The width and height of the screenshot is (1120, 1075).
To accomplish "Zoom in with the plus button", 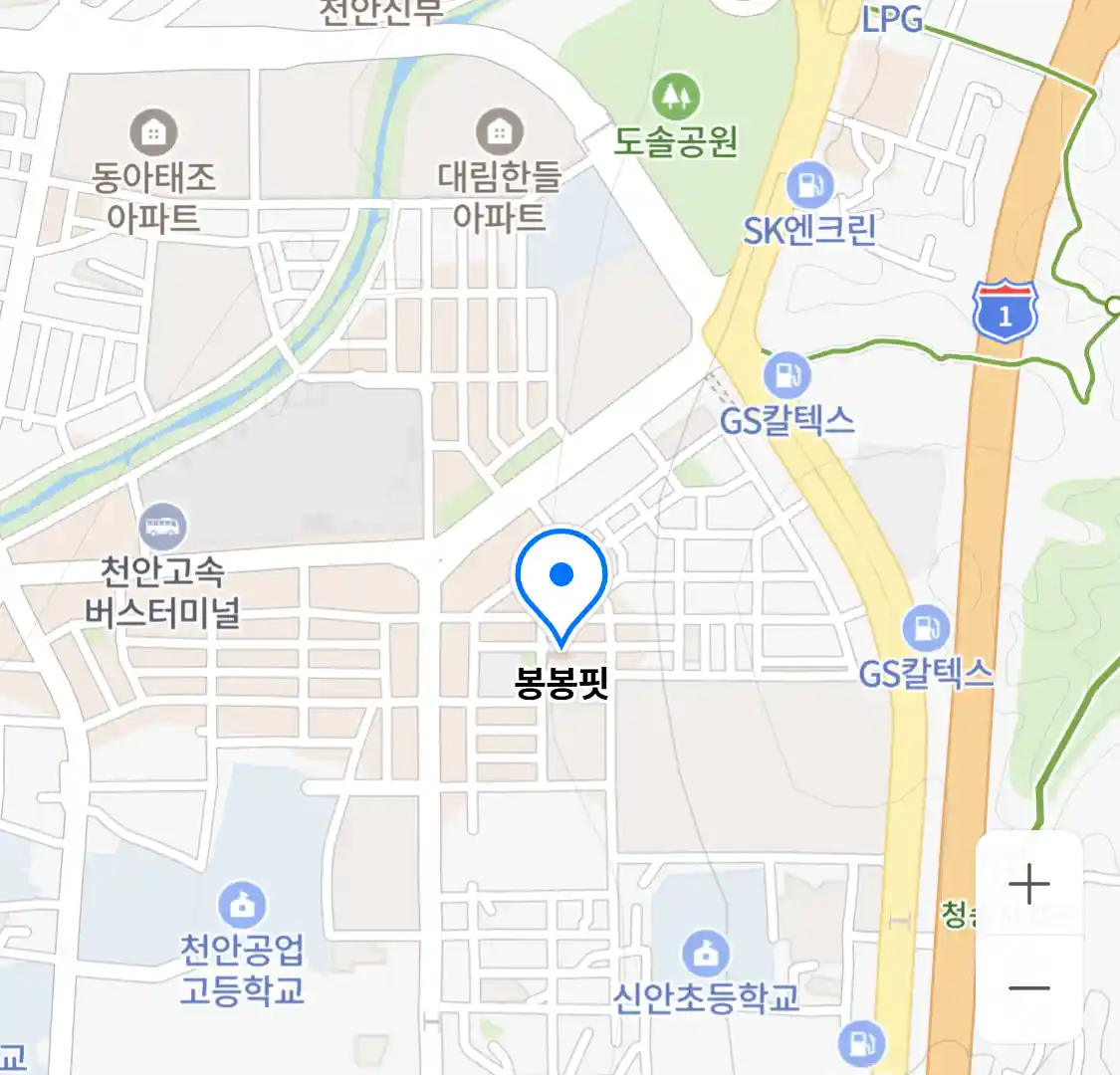I will [x=1028, y=884].
